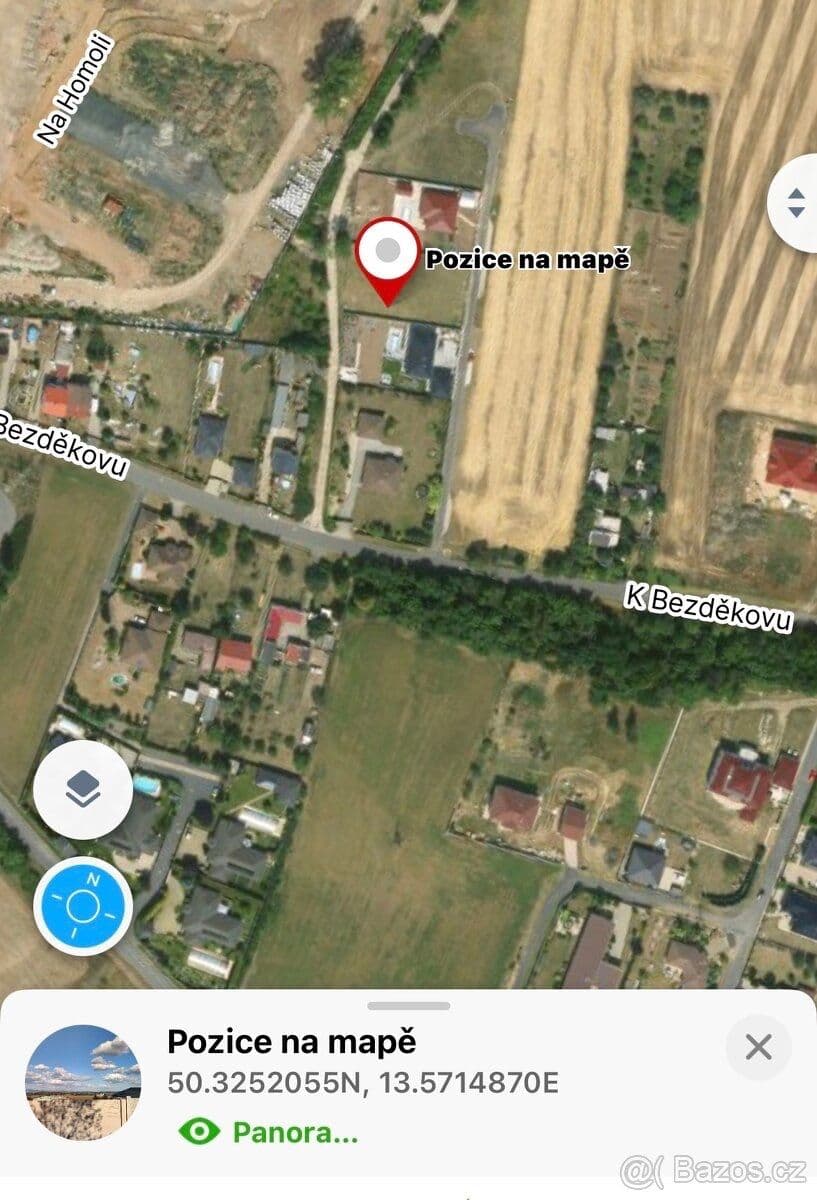Image resolution: width=817 pixels, height=1200 pixels.
Task: Click the circular zoom control on the right
Action: (797, 205)
